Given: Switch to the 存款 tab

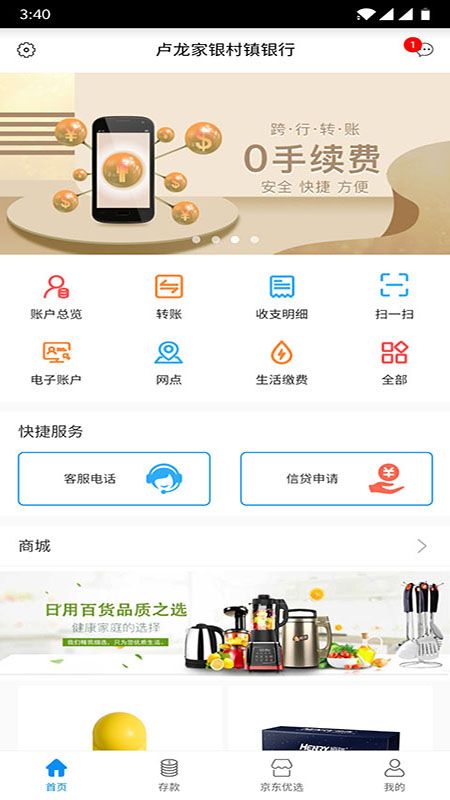Looking at the screenshot, I should (169, 775).
